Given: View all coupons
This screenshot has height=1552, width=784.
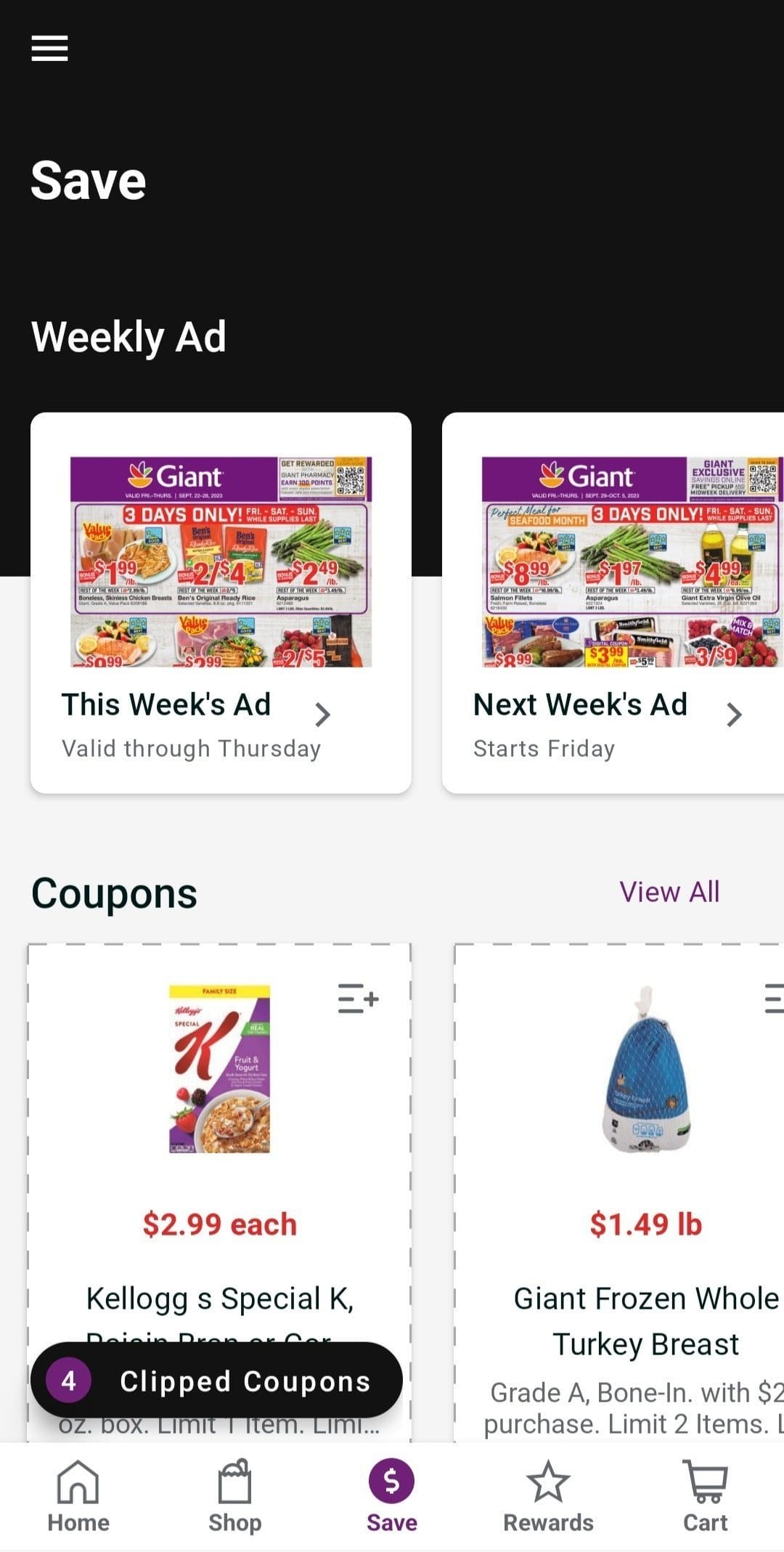Looking at the screenshot, I should pyautogui.click(x=669, y=892).
